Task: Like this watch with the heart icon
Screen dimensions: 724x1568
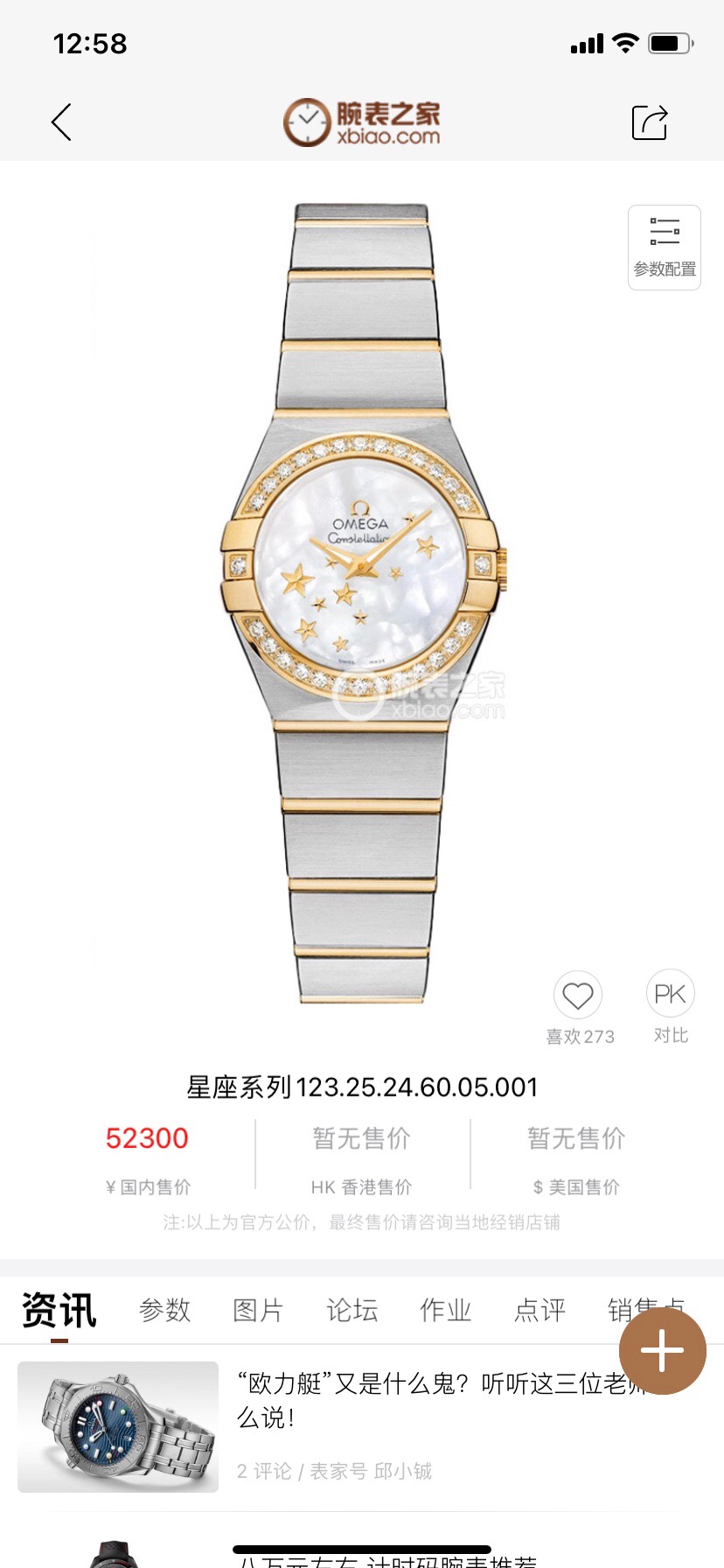Action: (x=578, y=996)
